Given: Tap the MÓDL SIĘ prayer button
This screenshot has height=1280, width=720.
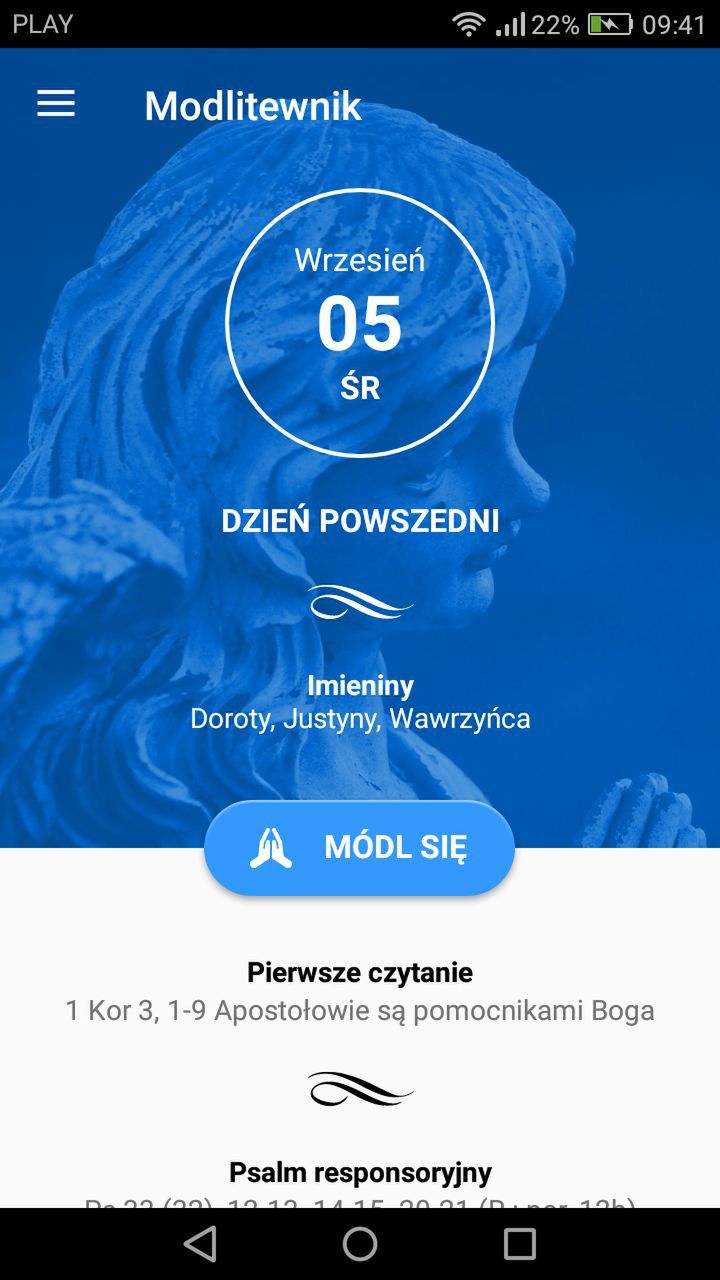Looking at the screenshot, I should click(x=359, y=848).
